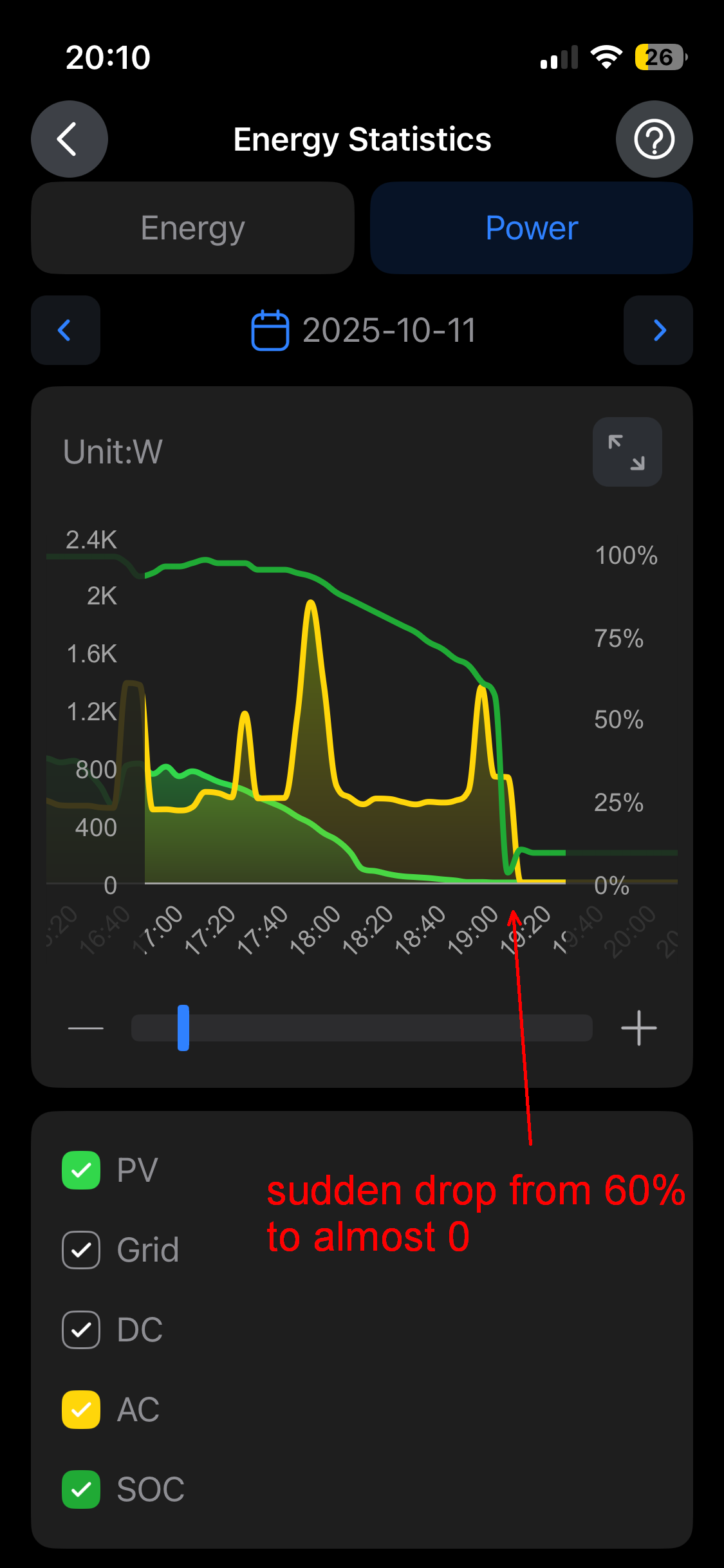Tap the chart zoom slider track
Image resolution: width=724 pixels, height=1568 pixels.
click(x=386, y=1028)
